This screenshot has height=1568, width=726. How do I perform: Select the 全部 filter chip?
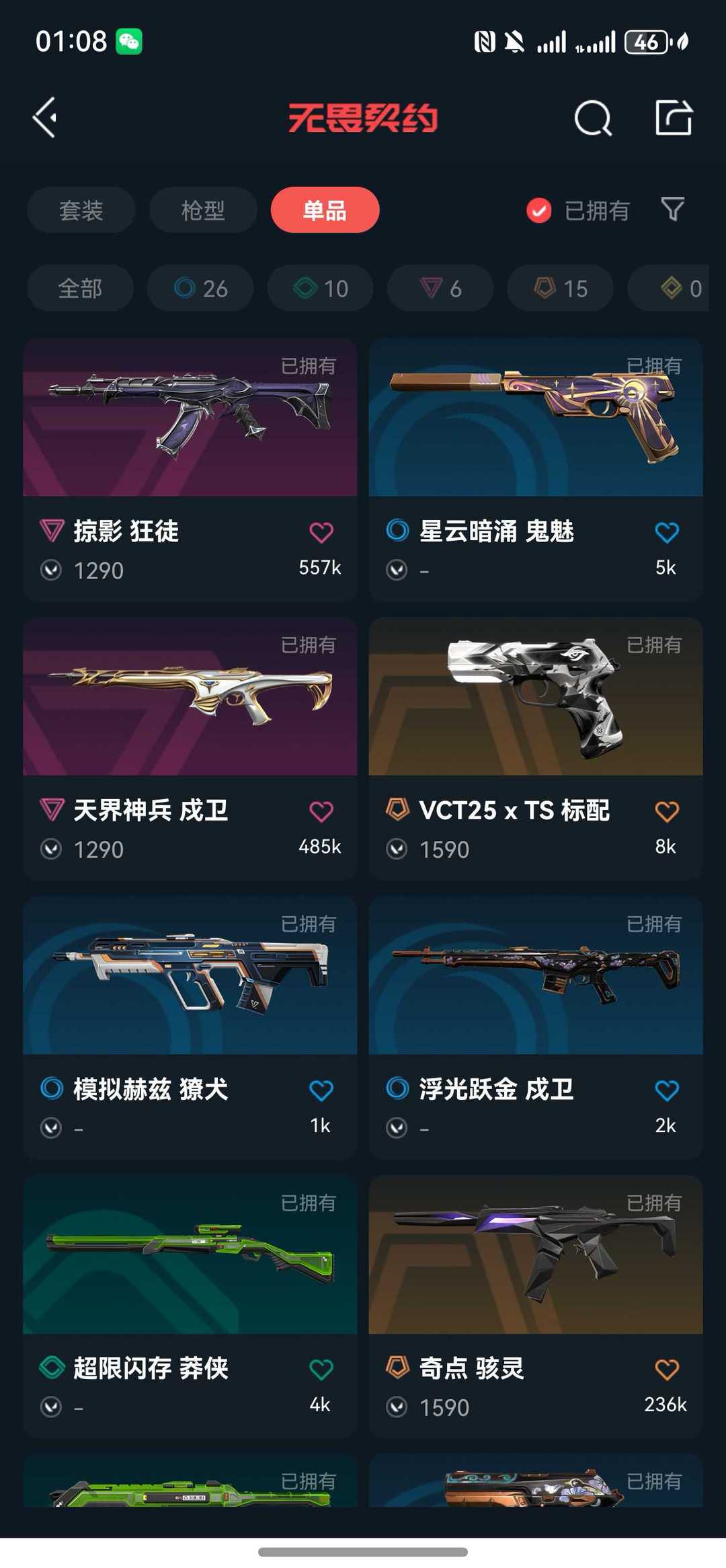[x=80, y=289]
